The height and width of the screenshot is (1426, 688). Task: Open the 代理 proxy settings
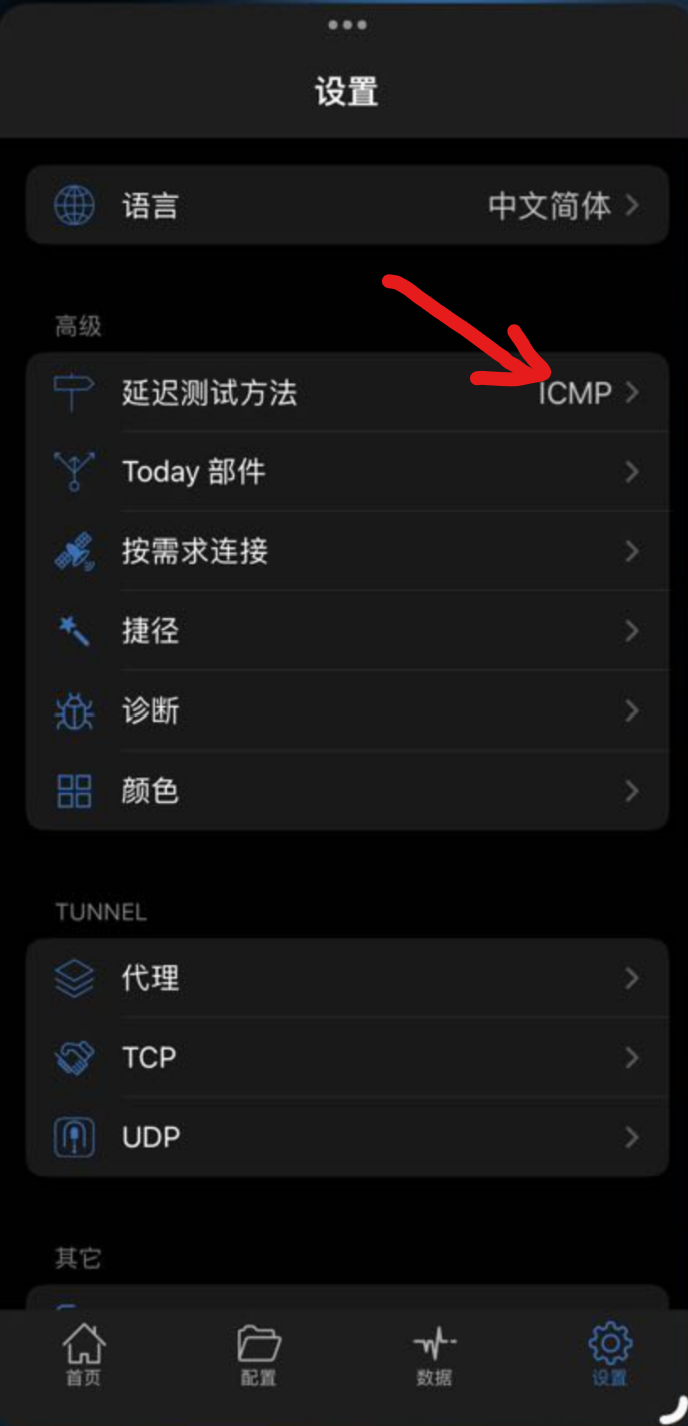(346, 978)
